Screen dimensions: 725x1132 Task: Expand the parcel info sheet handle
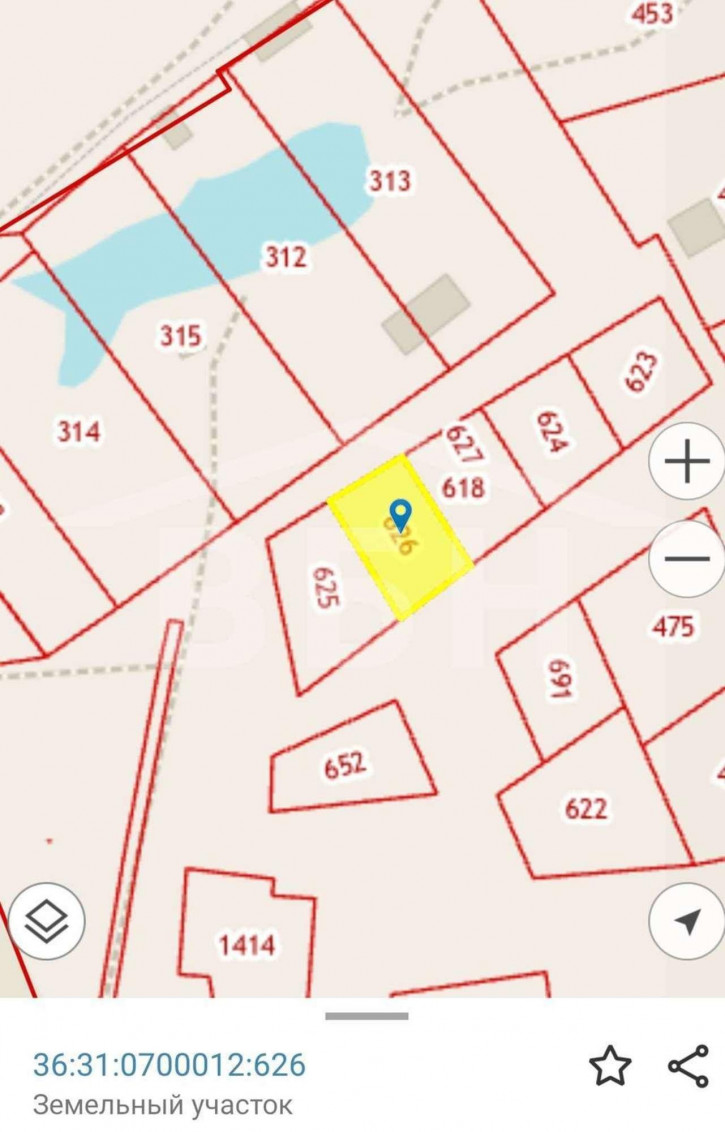[367, 1016]
